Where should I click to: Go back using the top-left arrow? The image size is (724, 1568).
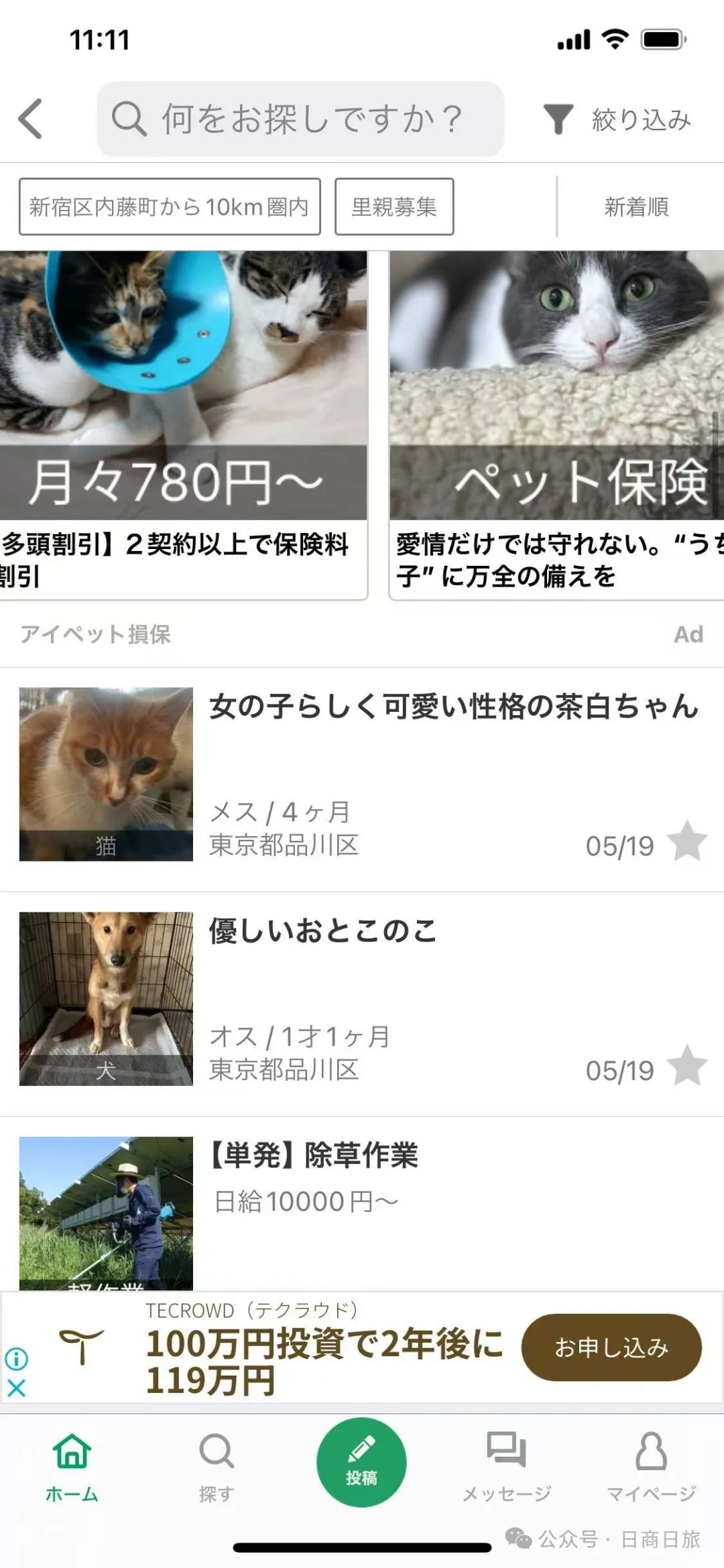click(x=31, y=119)
